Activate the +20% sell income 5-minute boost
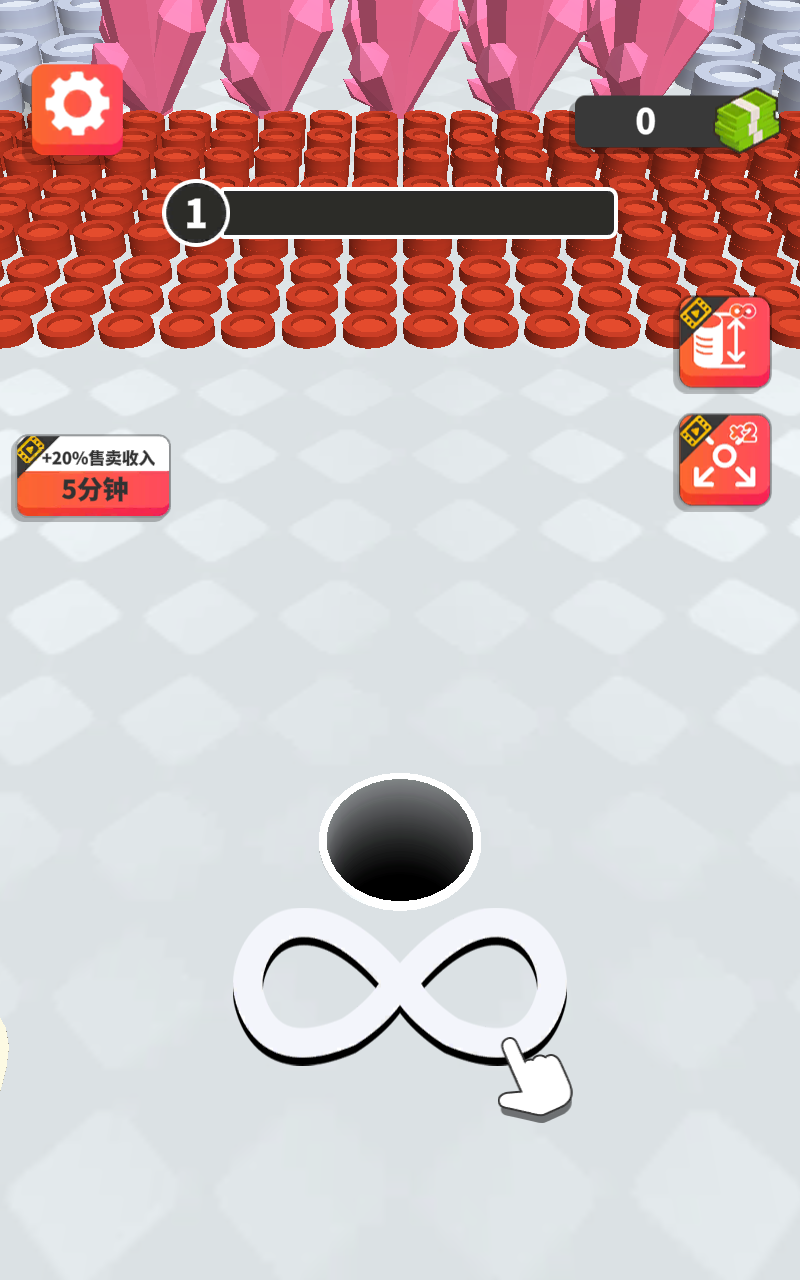Screen dimensions: 800x1280 coord(93,476)
